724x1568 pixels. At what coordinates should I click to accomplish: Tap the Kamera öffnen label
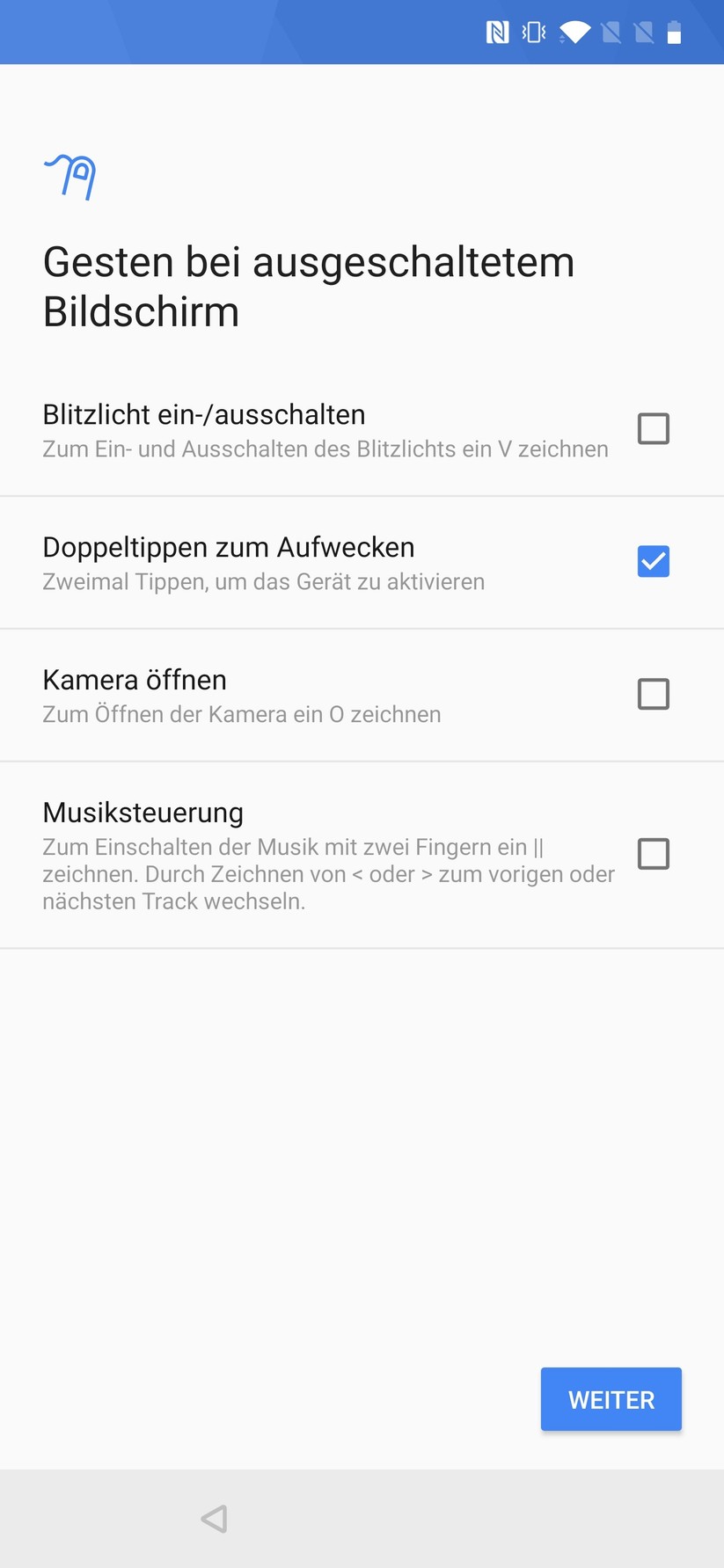tap(135, 679)
